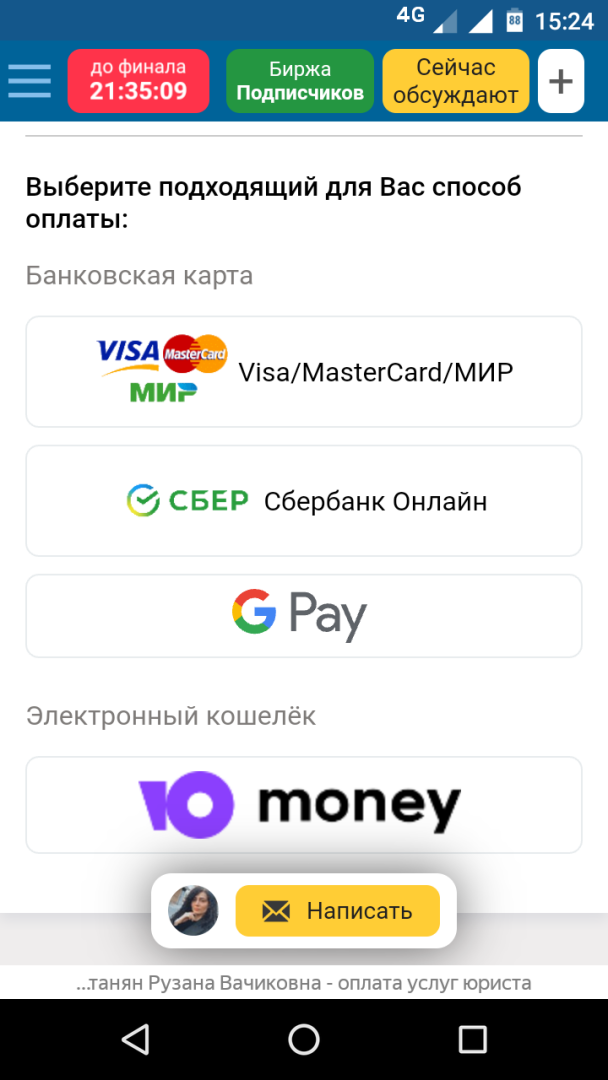
Task: Select ЮMoney e-wallet payment
Action: point(303,805)
